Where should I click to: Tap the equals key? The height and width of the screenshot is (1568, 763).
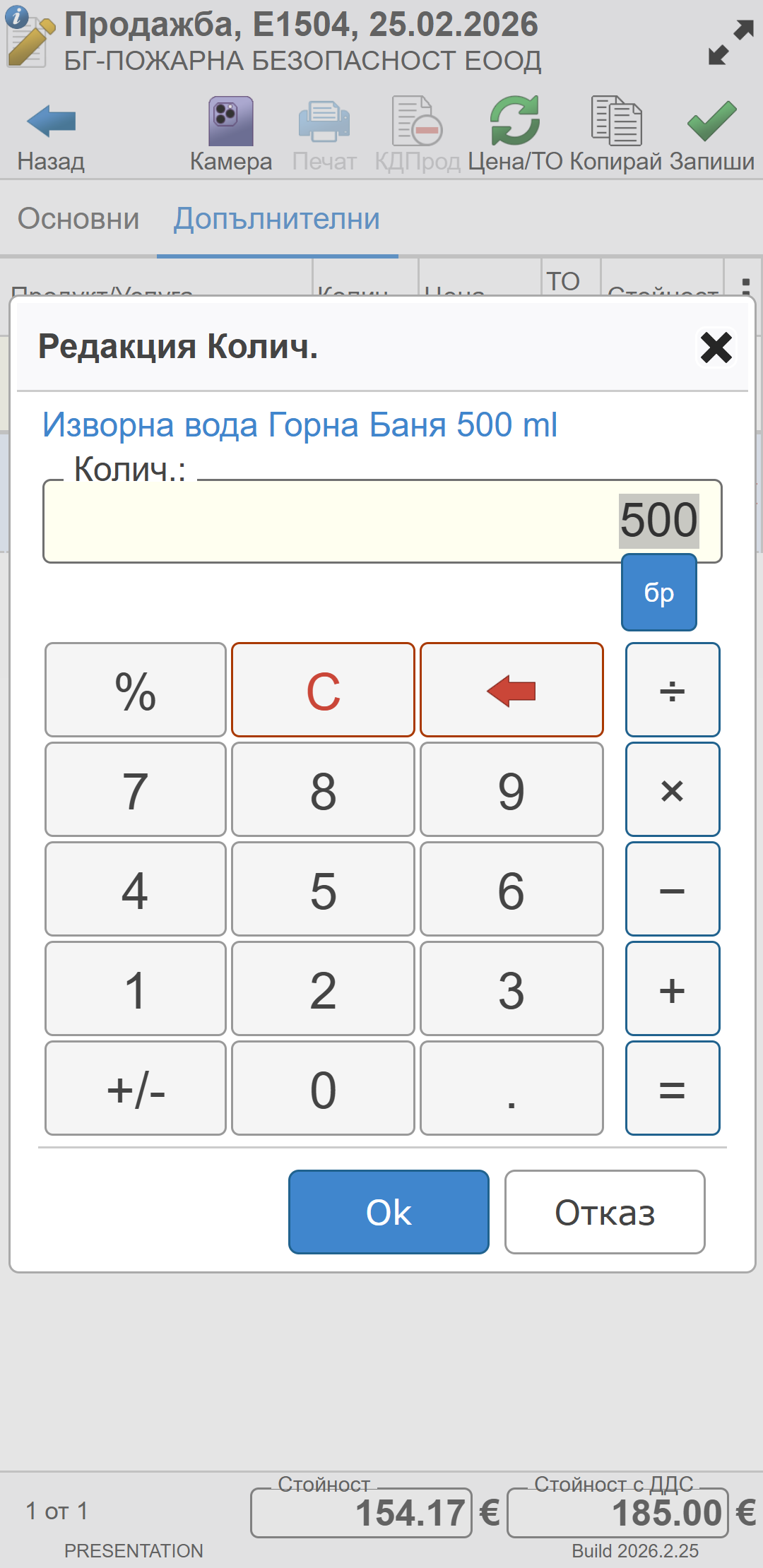(672, 1088)
